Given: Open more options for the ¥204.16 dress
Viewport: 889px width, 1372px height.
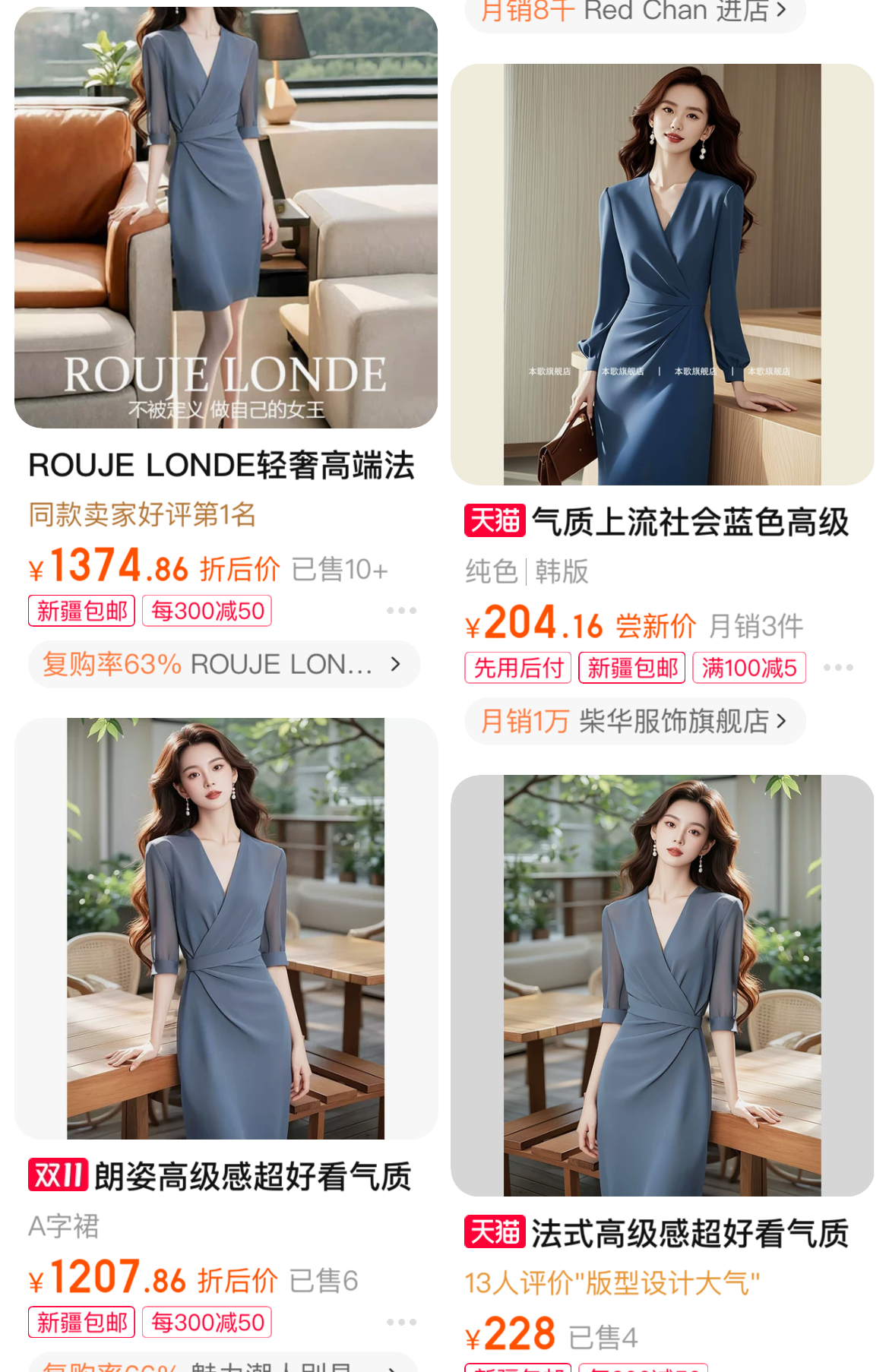Looking at the screenshot, I should (x=838, y=668).
